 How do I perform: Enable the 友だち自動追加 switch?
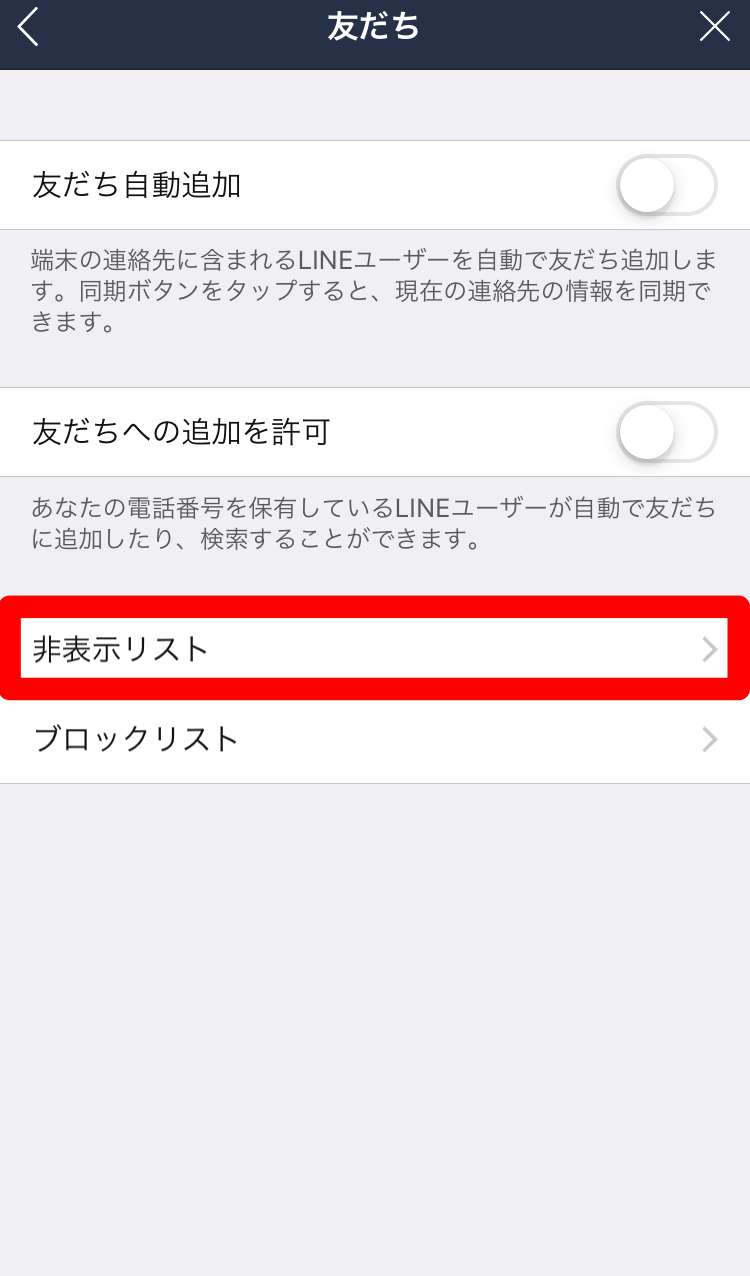coord(666,185)
